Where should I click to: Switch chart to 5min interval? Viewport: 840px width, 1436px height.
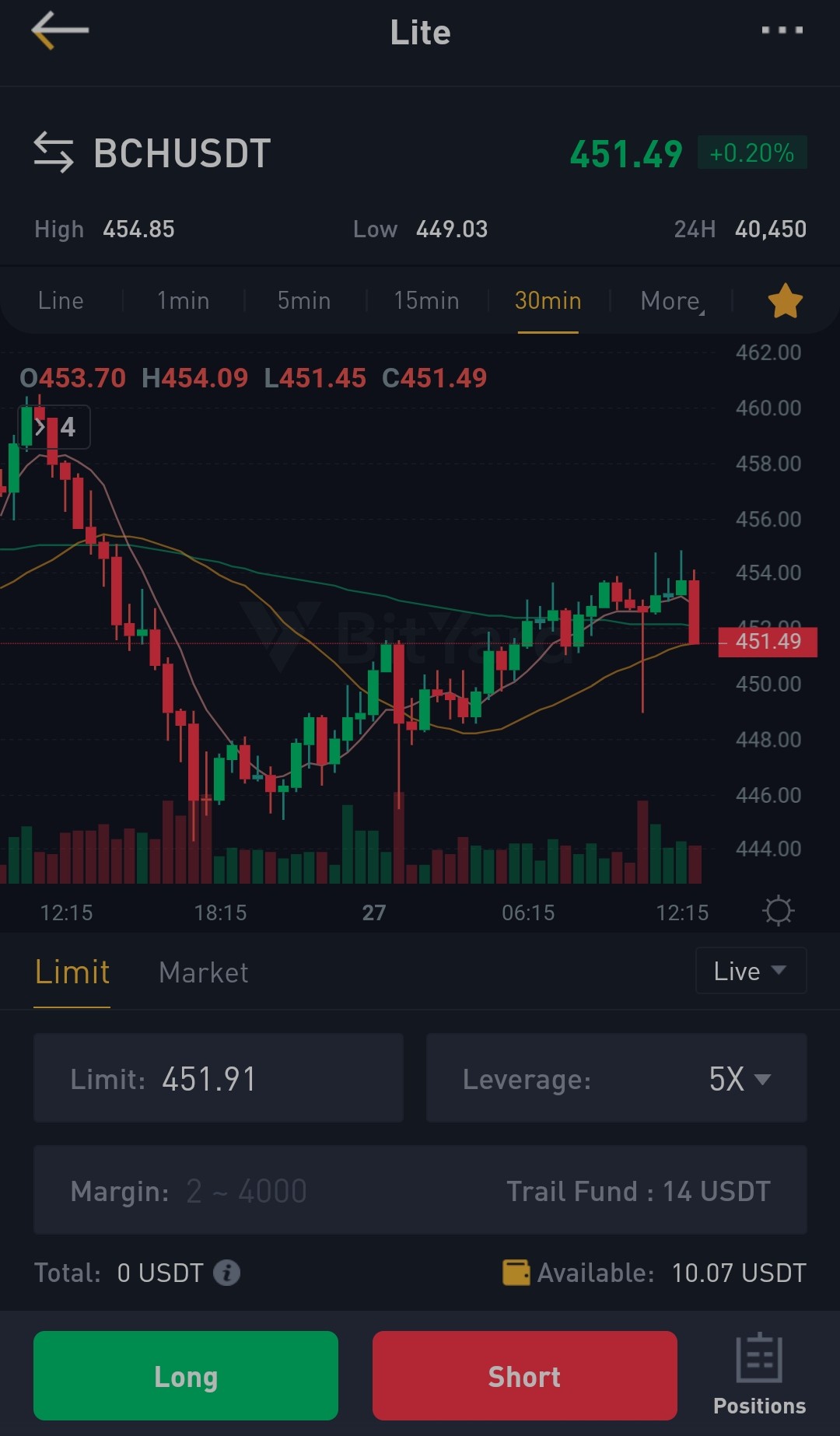point(304,300)
